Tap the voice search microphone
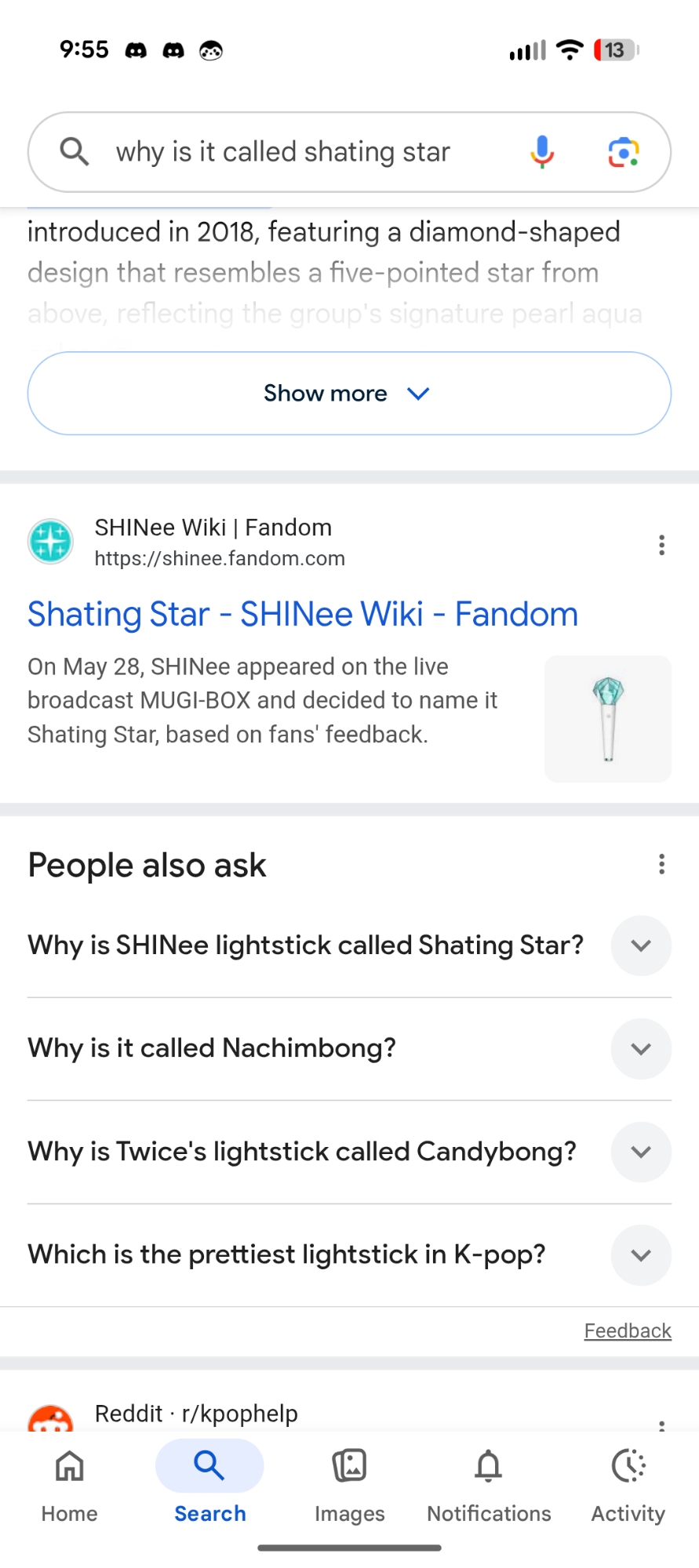Image resolution: width=699 pixels, height=1568 pixels. pos(541,152)
